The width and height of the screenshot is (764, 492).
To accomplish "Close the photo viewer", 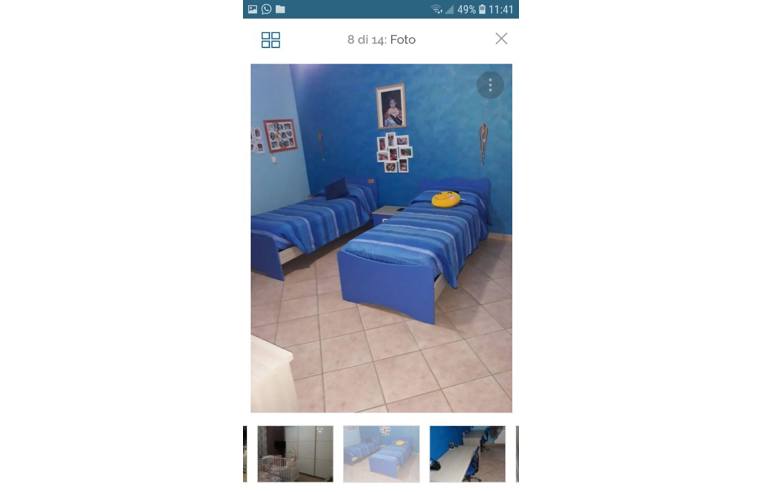I will [x=501, y=39].
